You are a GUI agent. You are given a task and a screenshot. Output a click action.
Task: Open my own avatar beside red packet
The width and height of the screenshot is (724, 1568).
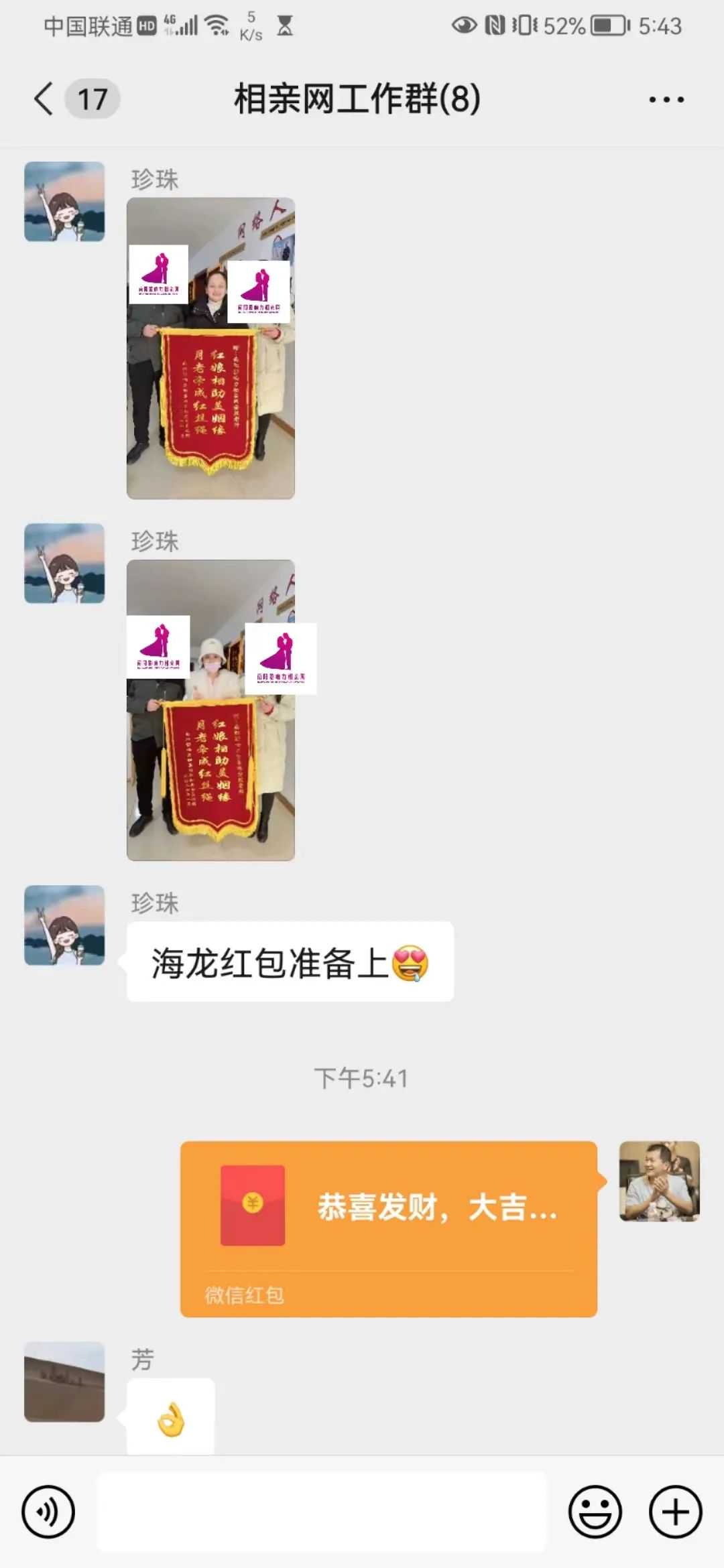(659, 1181)
